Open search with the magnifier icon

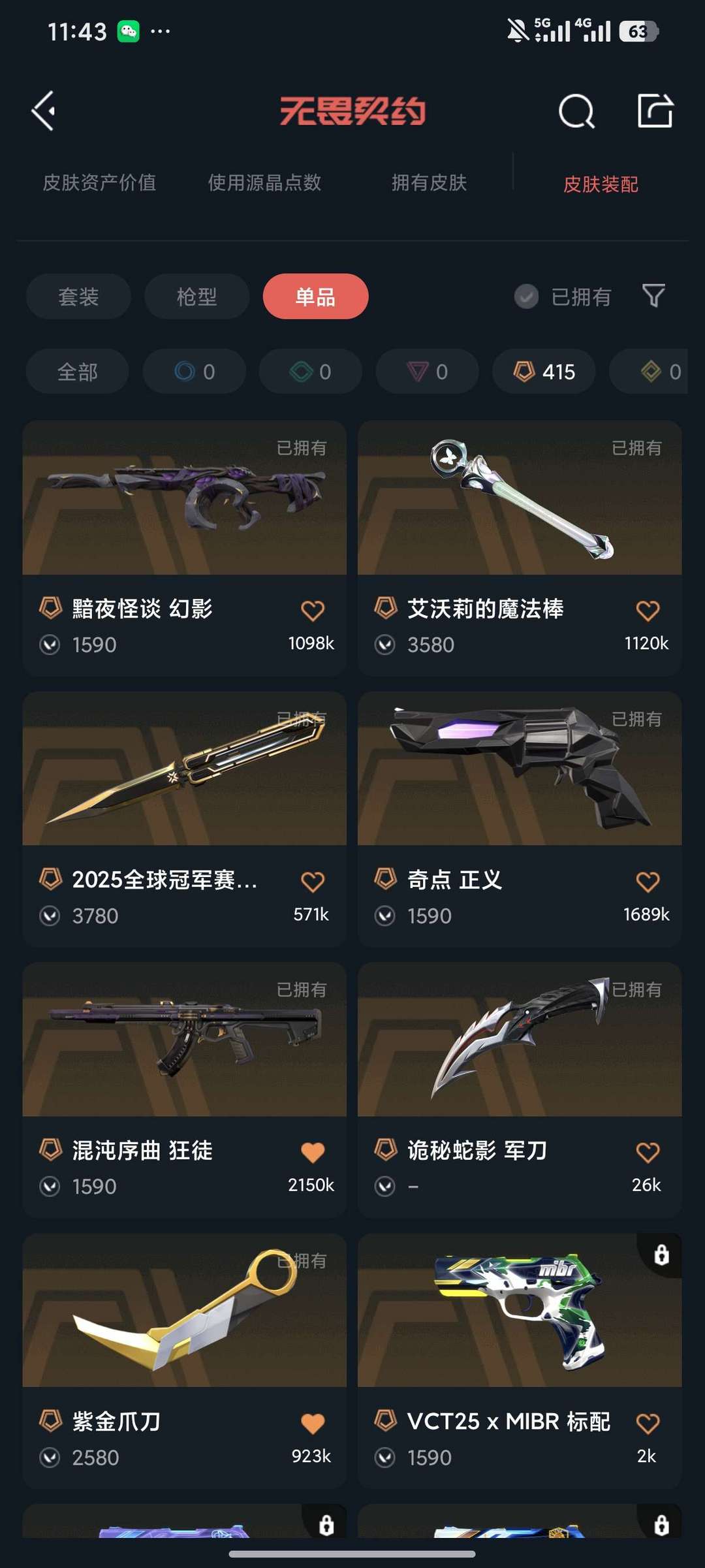coord(575,110)
